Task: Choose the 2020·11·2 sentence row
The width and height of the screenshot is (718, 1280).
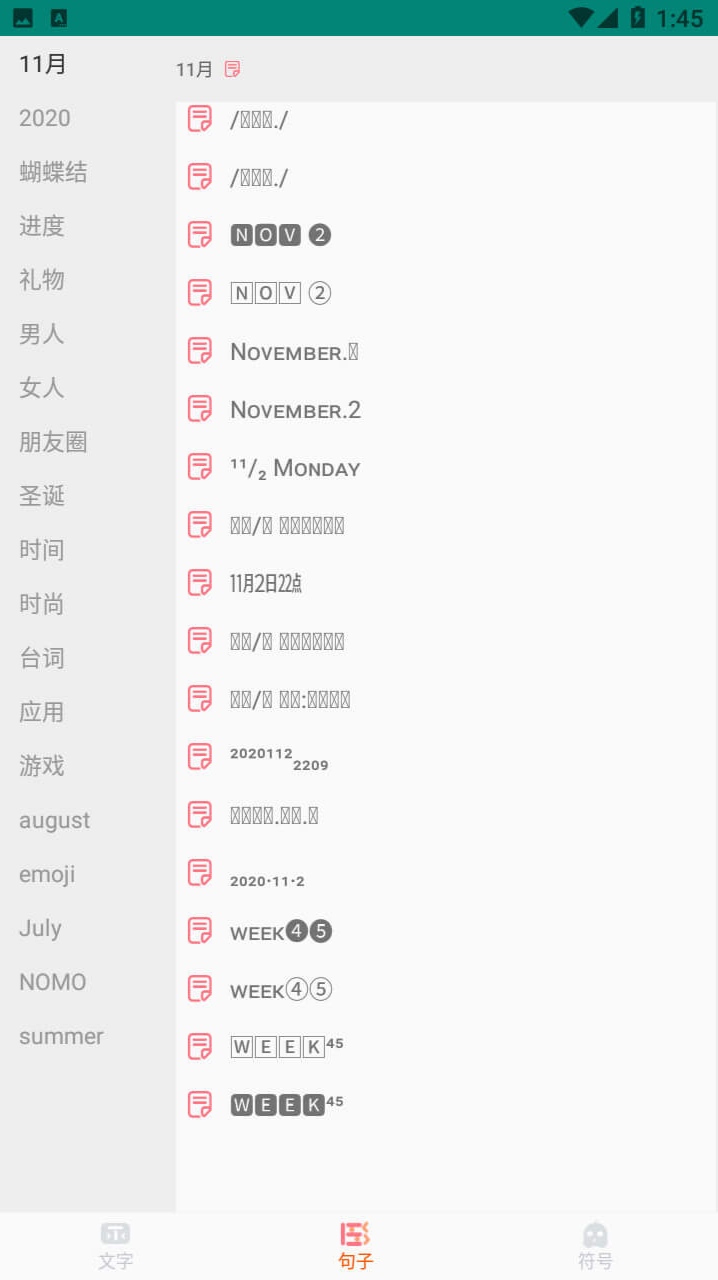Action: point(446,873)
